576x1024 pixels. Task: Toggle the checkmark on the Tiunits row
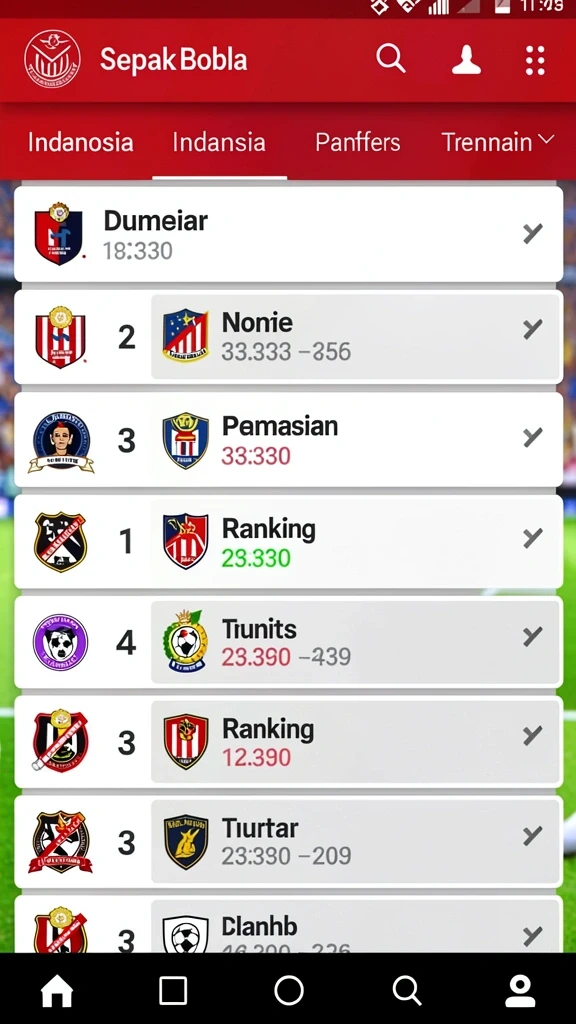(x=533, y=635)
